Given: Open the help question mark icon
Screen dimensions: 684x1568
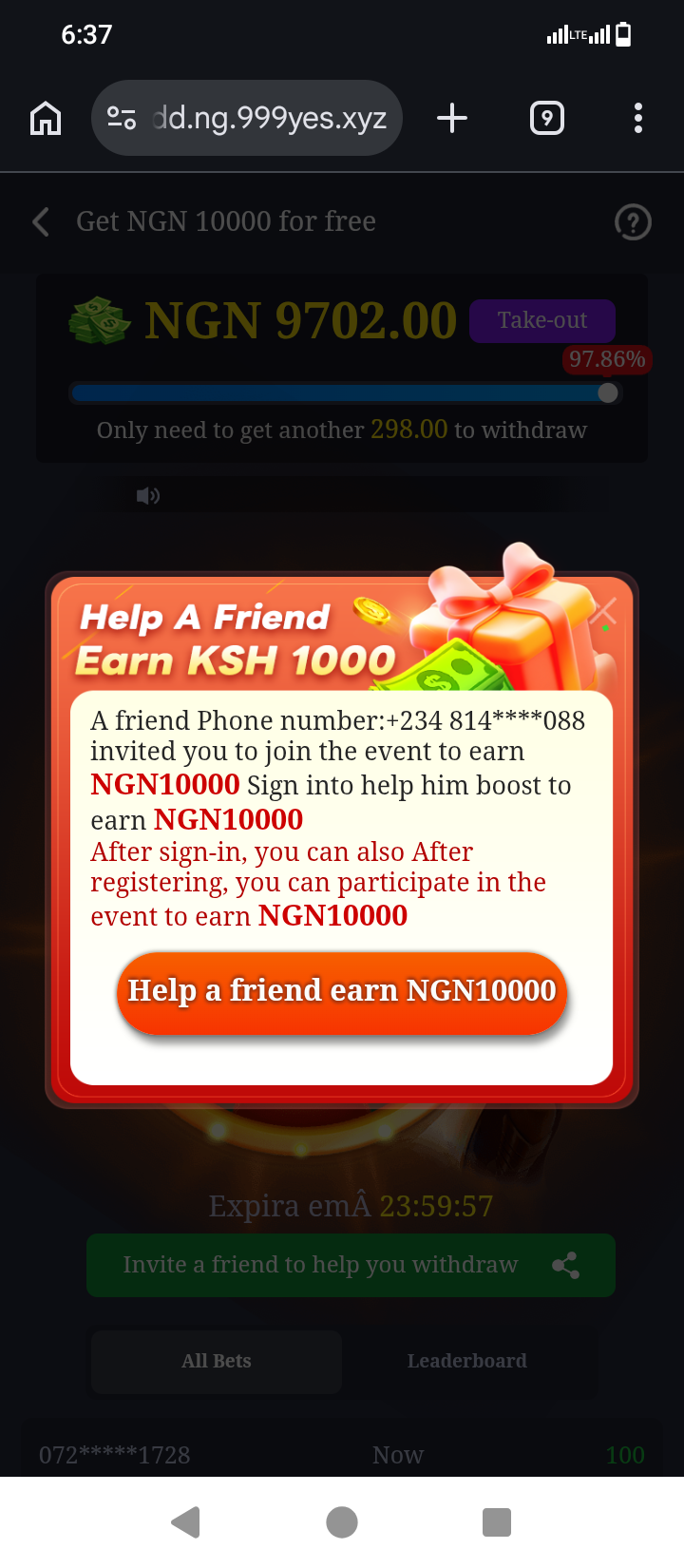Looking at the screenshot, I should [x=633, y=222].
